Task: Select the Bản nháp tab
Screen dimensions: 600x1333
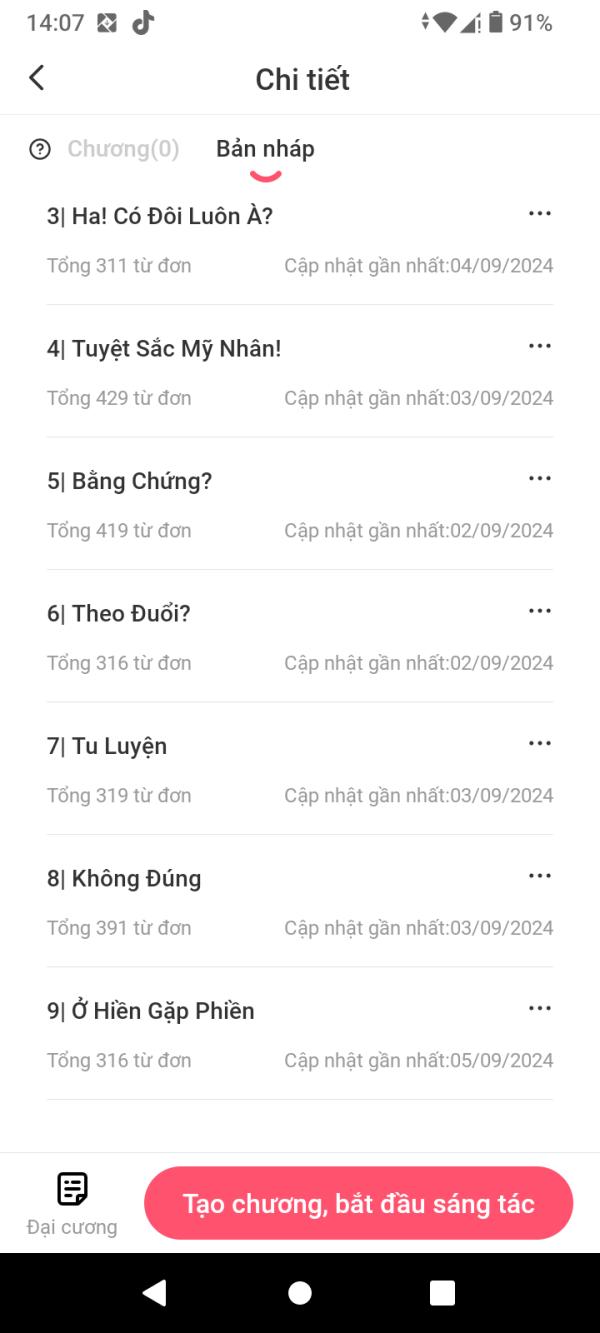Action: tap(265, 149)
